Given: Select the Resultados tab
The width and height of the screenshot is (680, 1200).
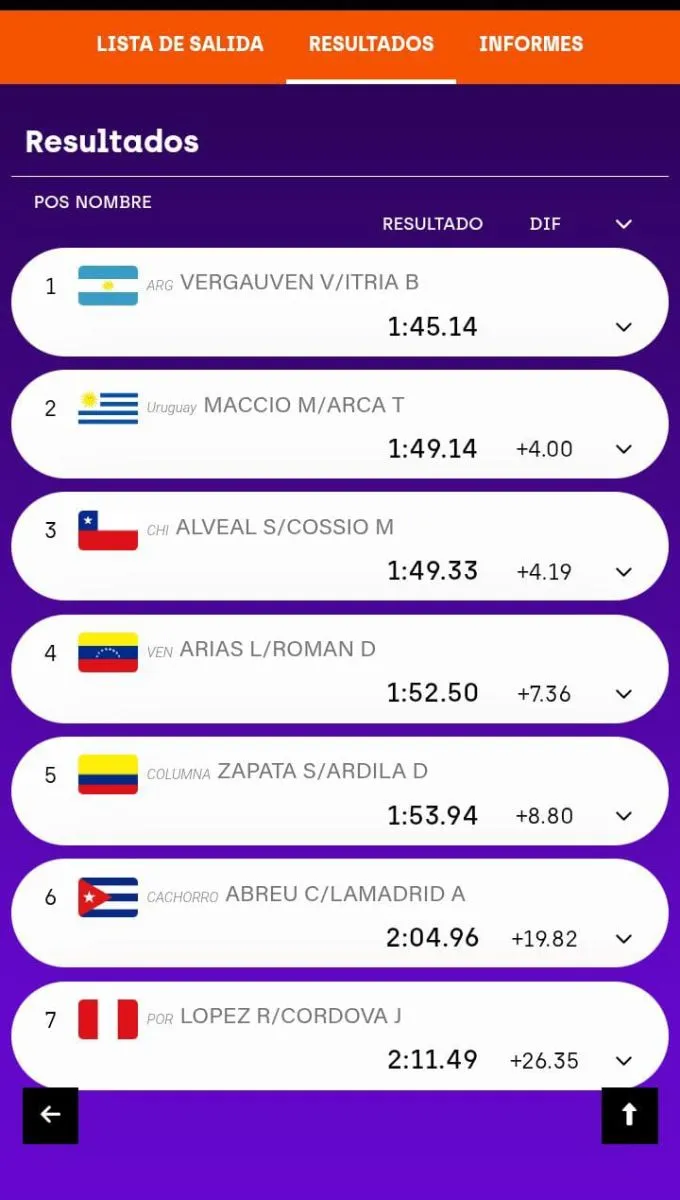Looking at the screenshot, I should click(x=371, y=44).
